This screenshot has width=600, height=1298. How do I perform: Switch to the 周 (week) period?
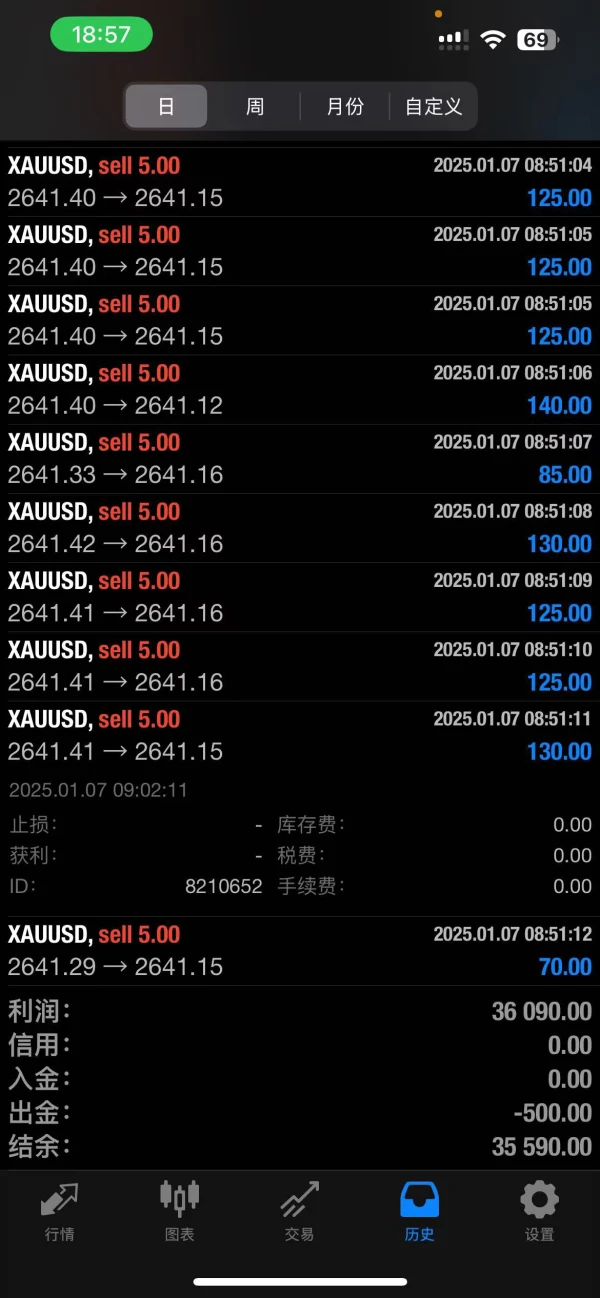click(x=255, y=107)
